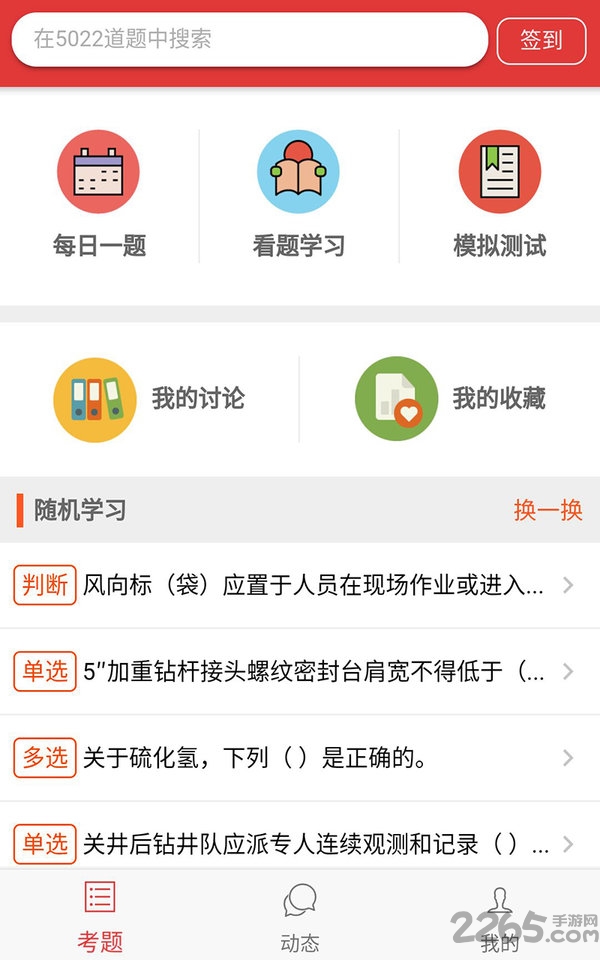The height and width of the screenshot is (960, 600).
Task: Start 模拟测试 mock test
Action: (x=500, y=194)
